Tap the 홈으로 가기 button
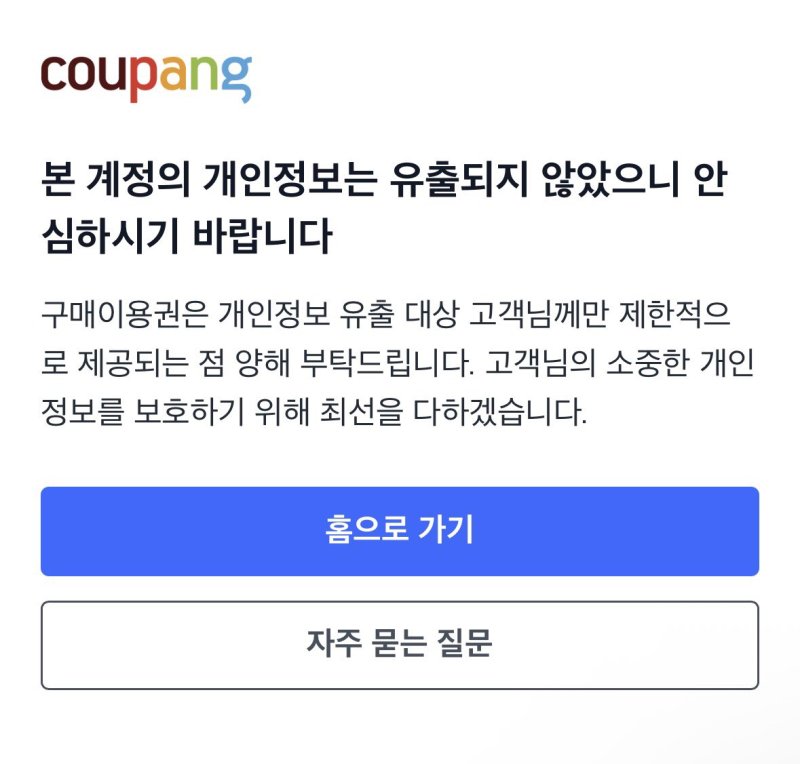This screenshot has height=764, width=800. click(399, 531)
